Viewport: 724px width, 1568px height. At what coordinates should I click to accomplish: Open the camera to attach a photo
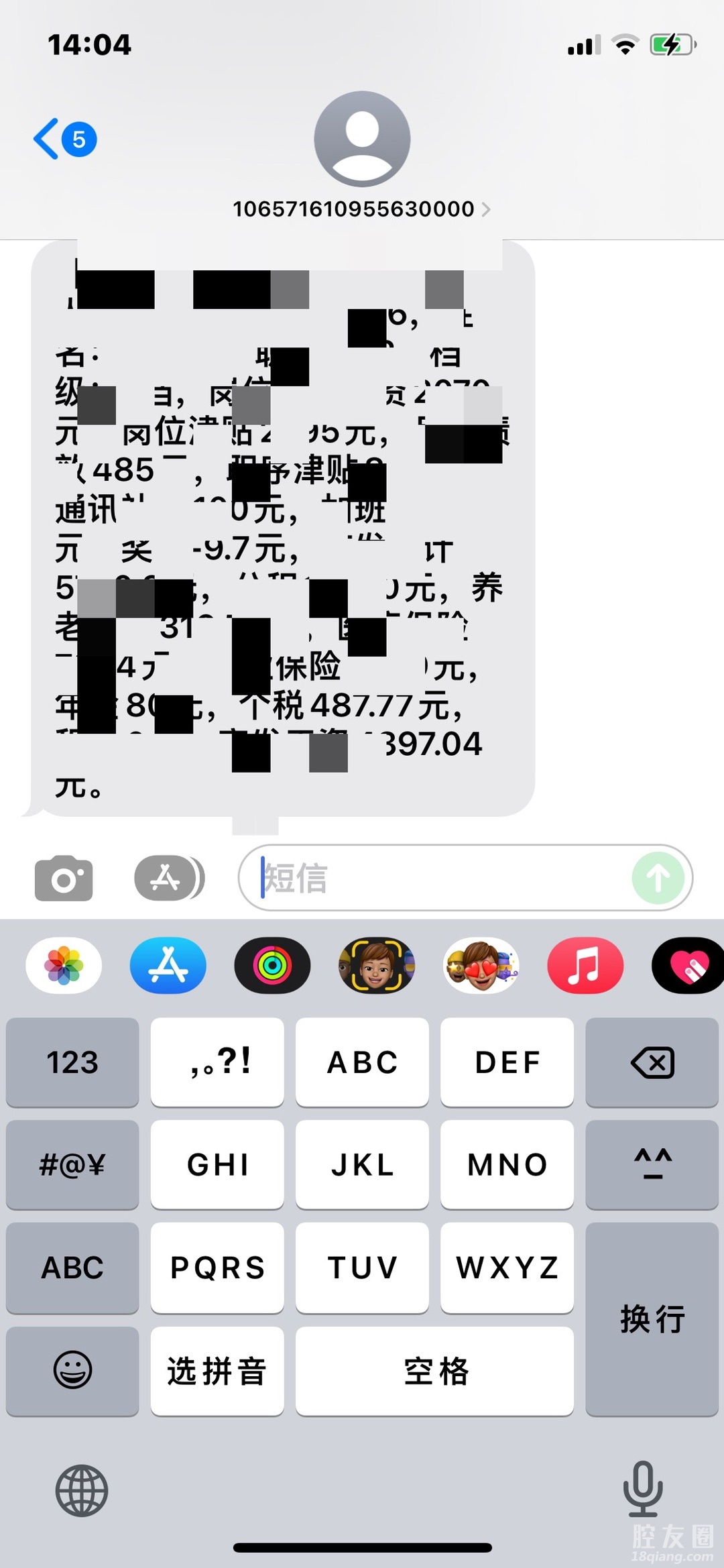[x=64, y=878]
